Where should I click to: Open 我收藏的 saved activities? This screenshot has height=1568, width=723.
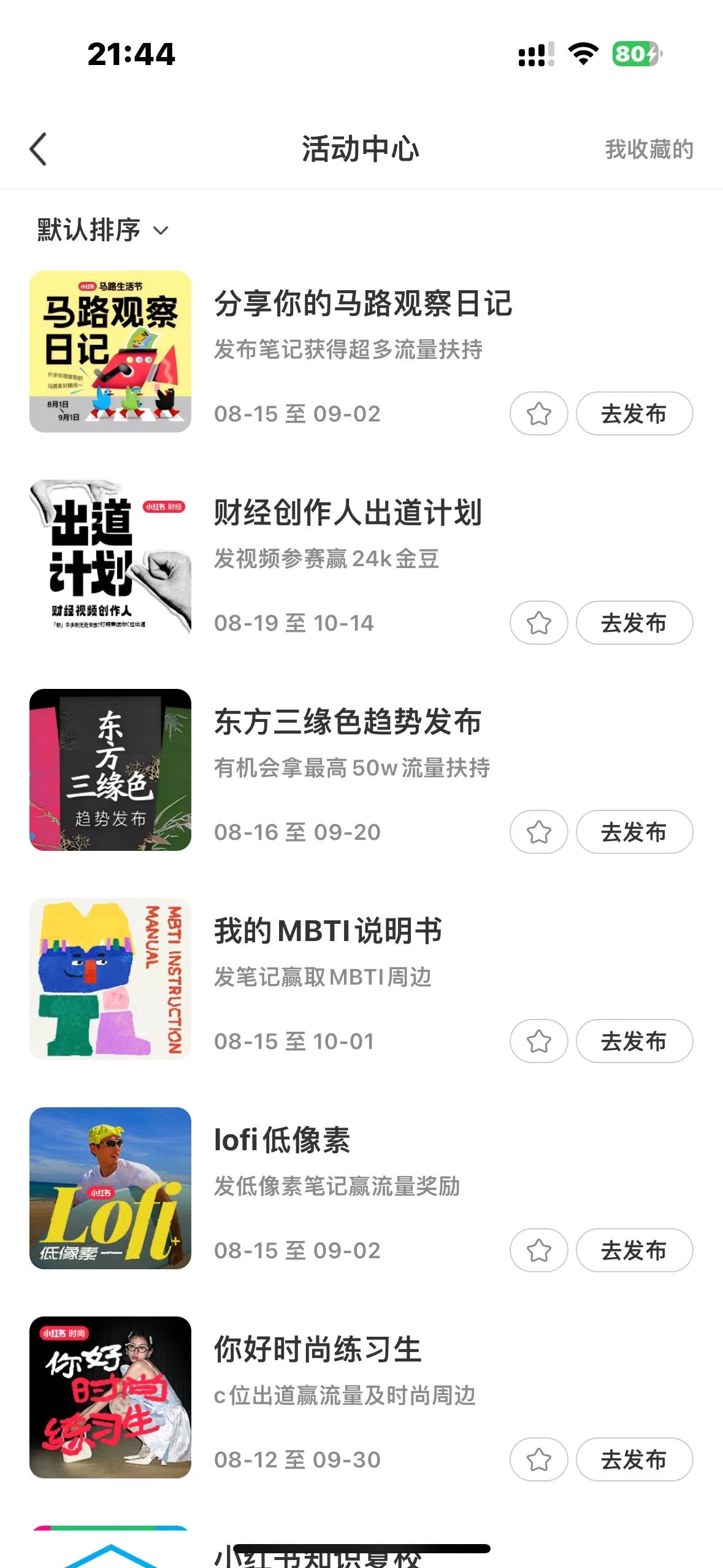649,149
